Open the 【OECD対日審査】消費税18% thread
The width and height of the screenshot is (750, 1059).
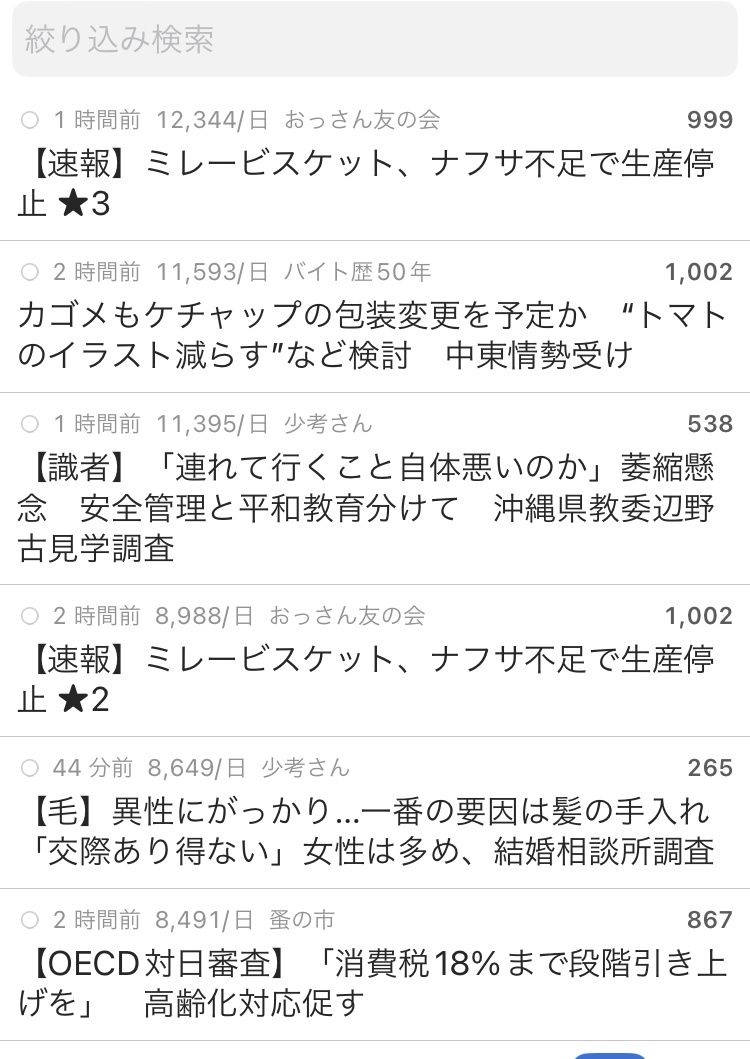click(x=375, y=964)
